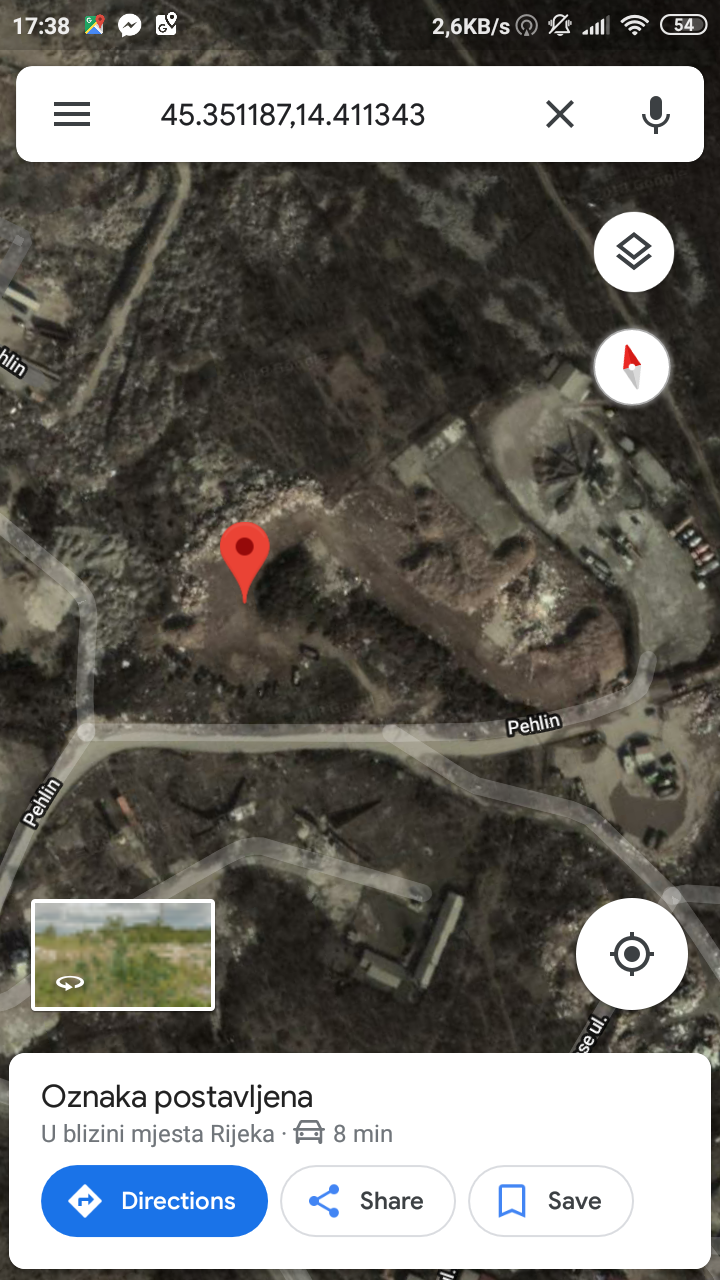
Task: Start voice search with the microphone
Action: [655, 114]
